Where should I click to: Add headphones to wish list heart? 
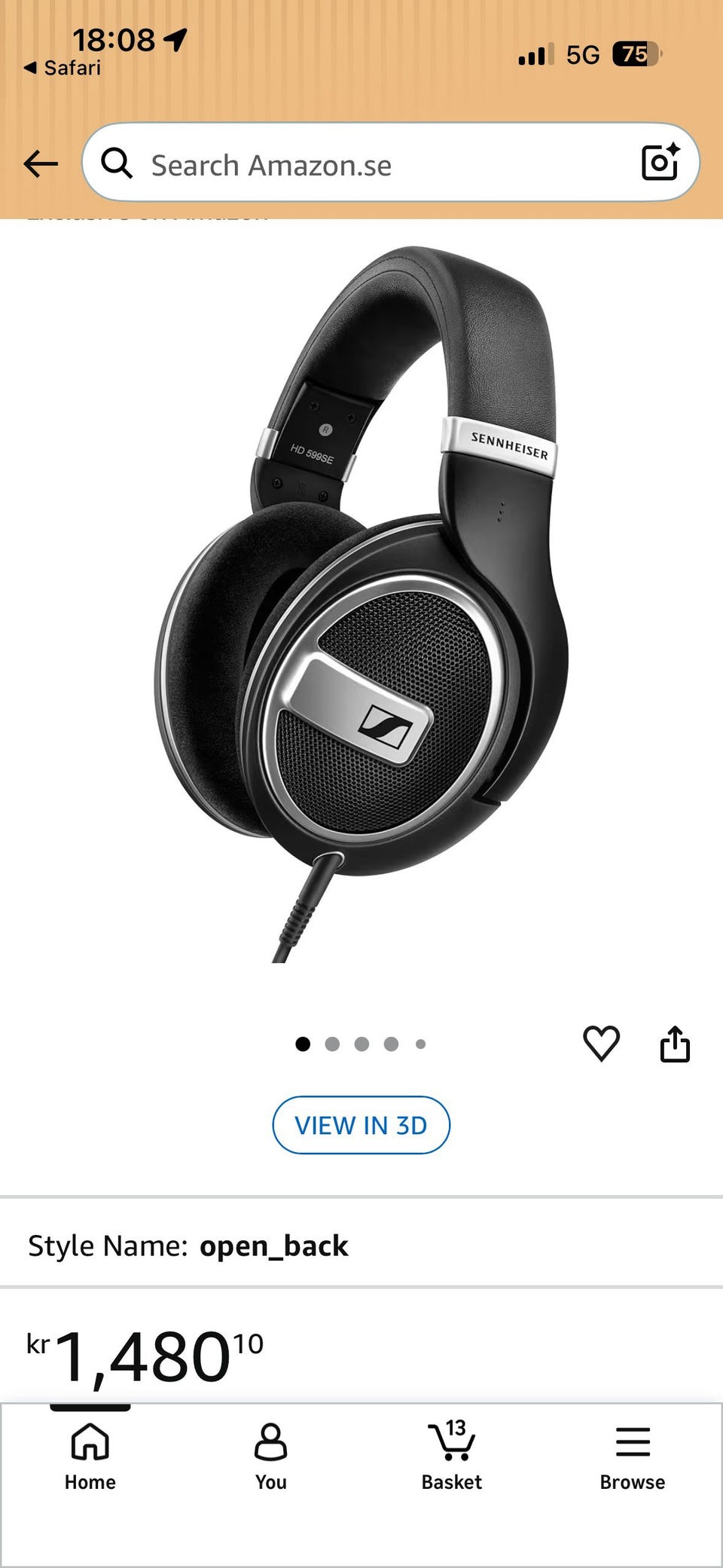pyautogui.click(x=601, y=1044)
